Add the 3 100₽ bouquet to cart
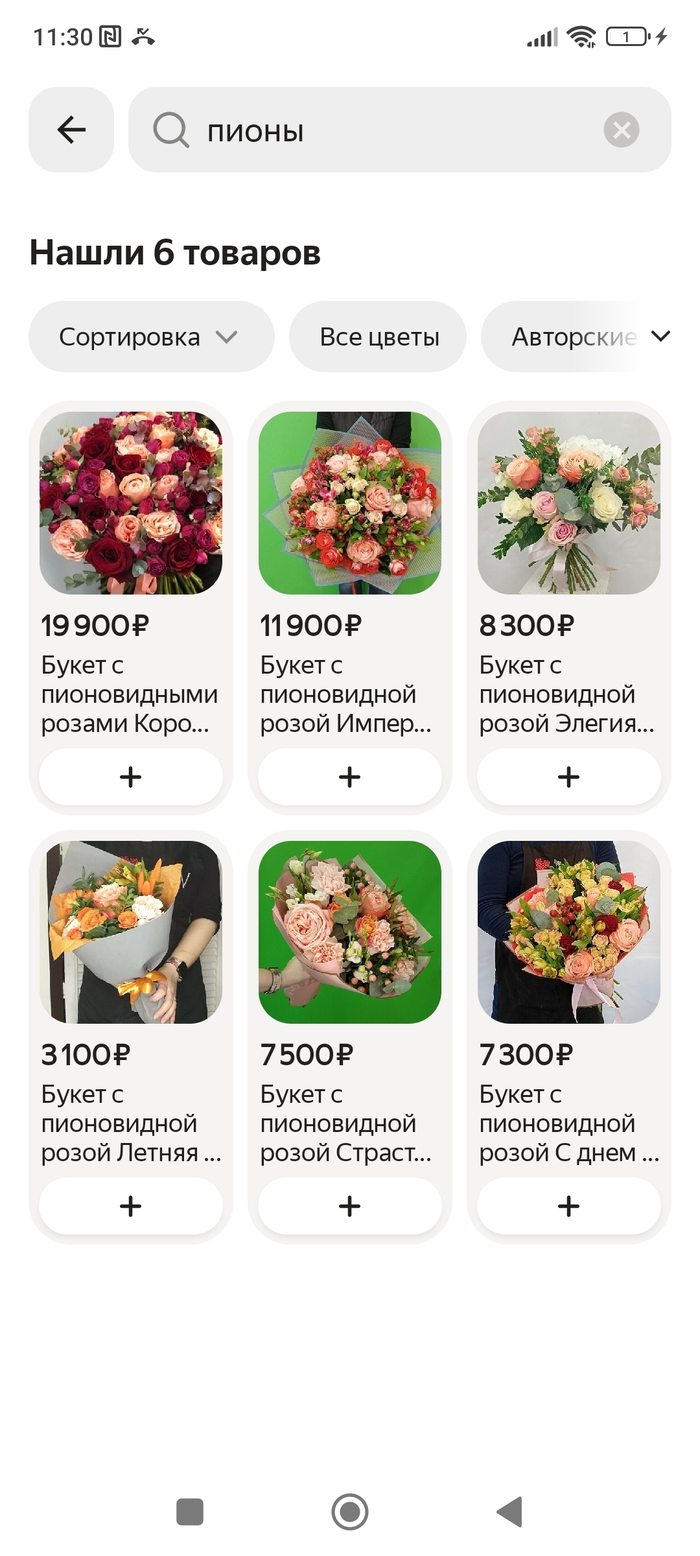The width and height of the screenshot is (700, 1556). click(131, 1206)
